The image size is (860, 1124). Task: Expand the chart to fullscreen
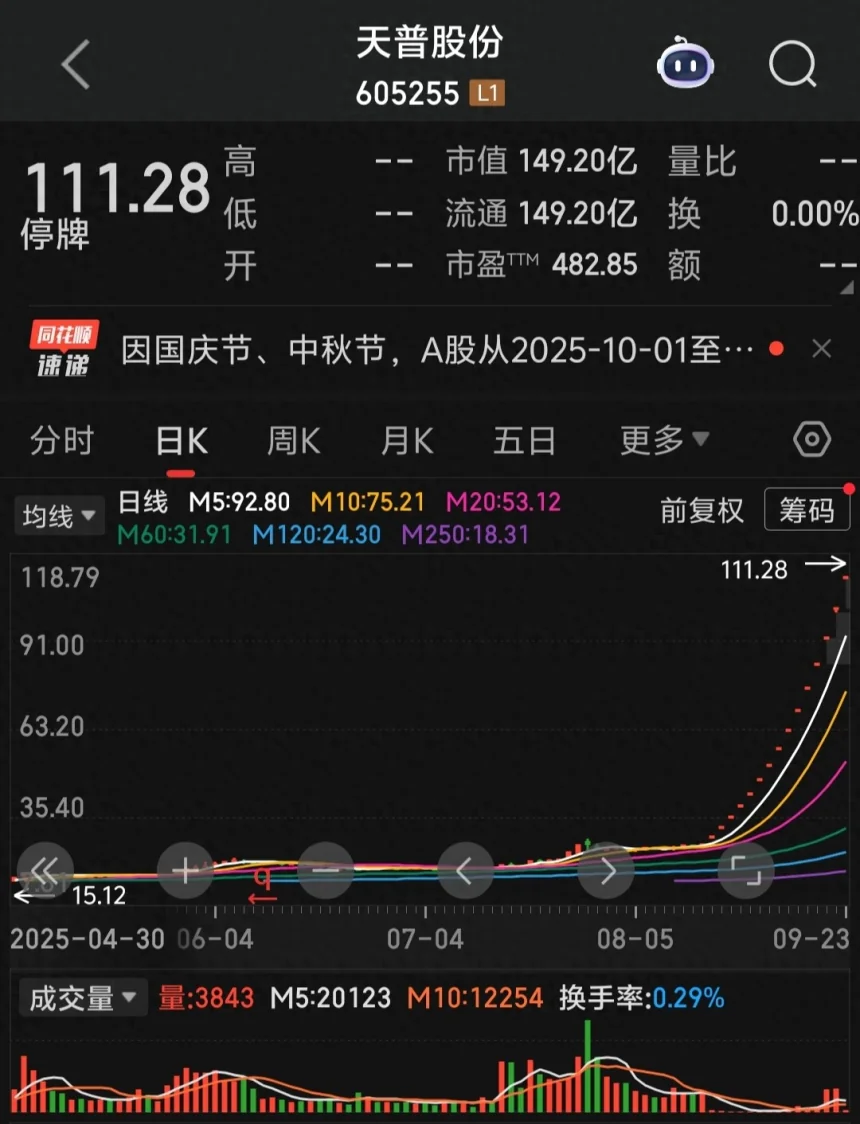746,871
